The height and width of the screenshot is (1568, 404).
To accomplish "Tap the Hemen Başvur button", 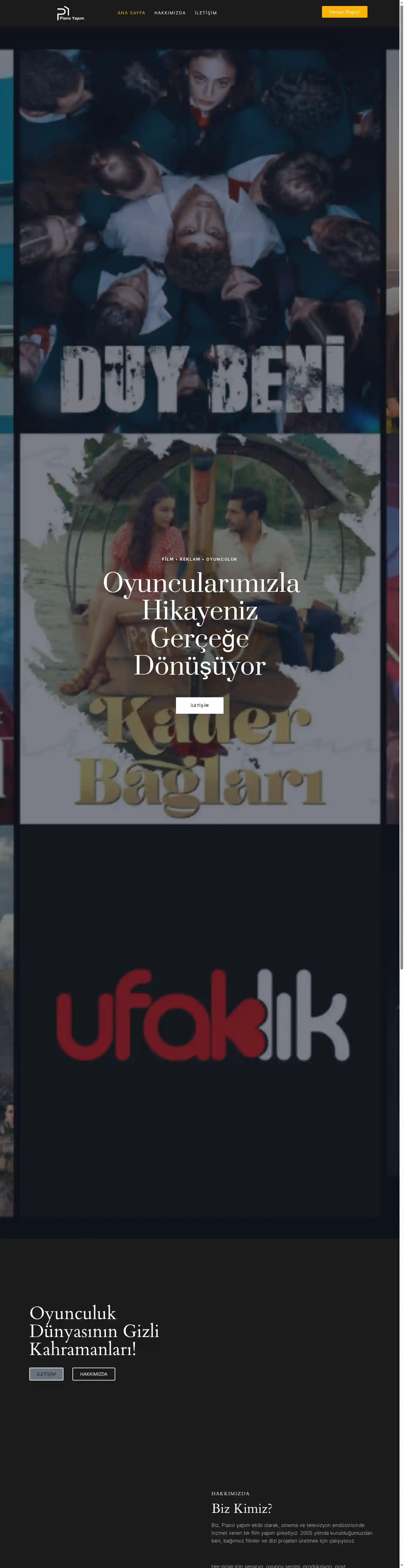I will pyautogui.click(x=344, y=12).
